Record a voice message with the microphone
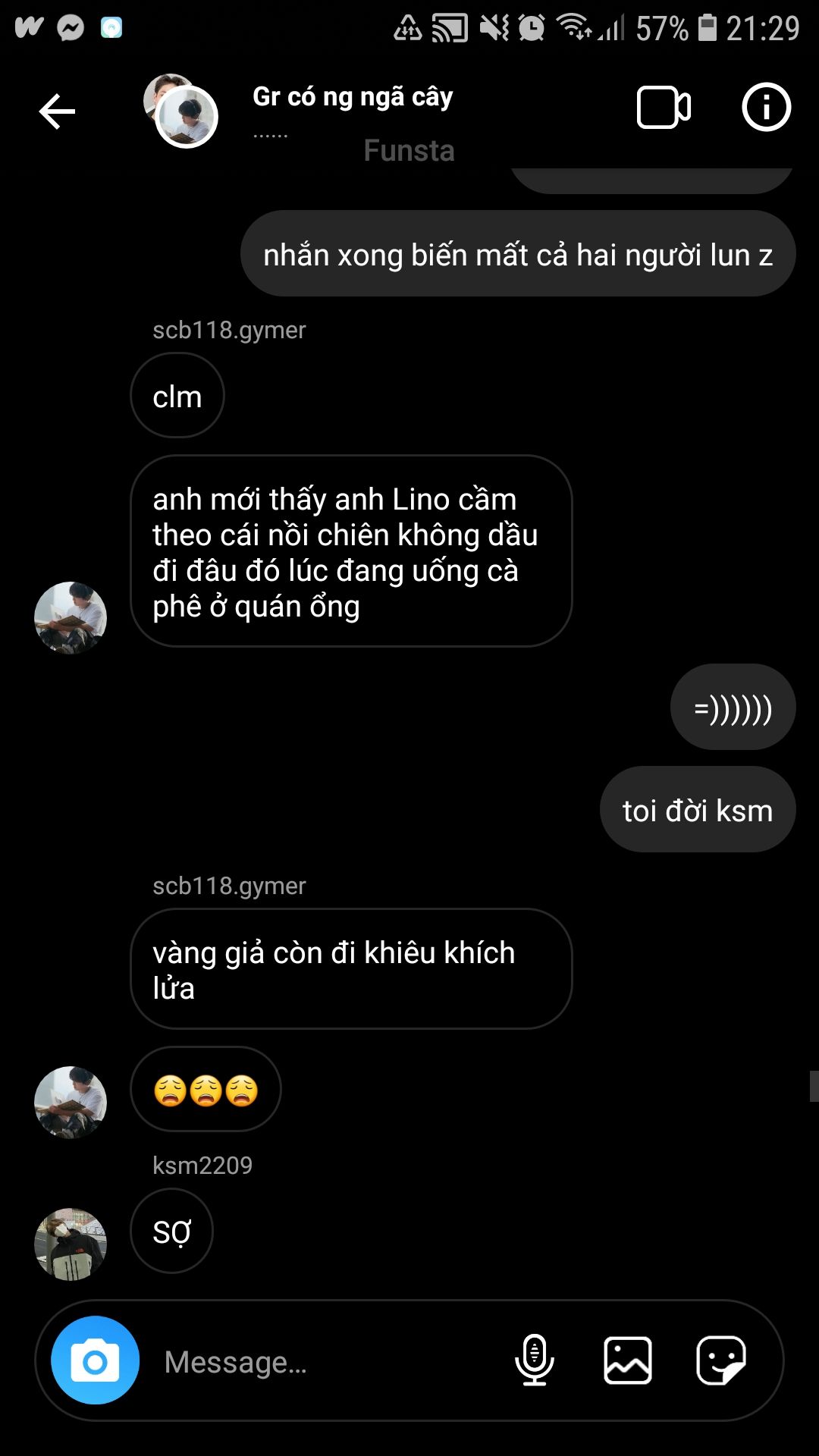Viewport: 819px width, 1456px height. coord(535,1360)
